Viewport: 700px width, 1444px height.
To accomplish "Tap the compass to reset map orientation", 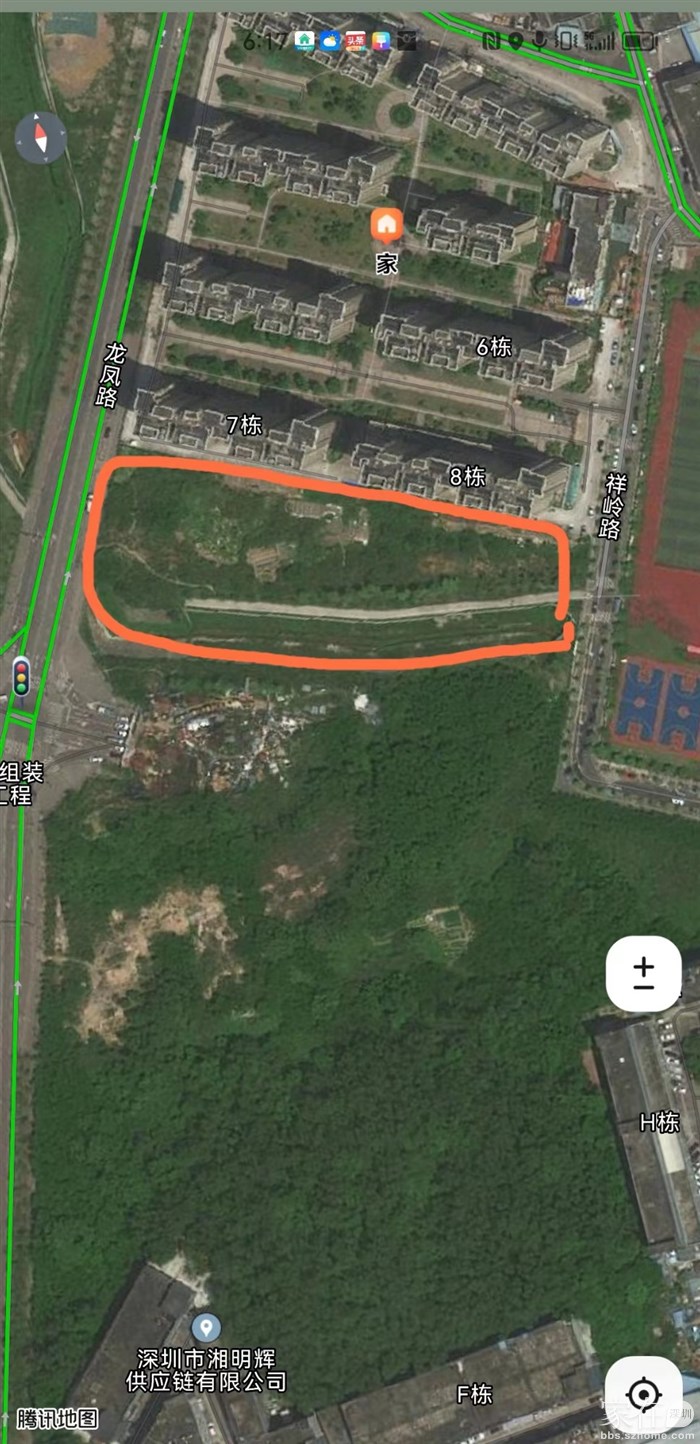I will [x=41, y=138].
